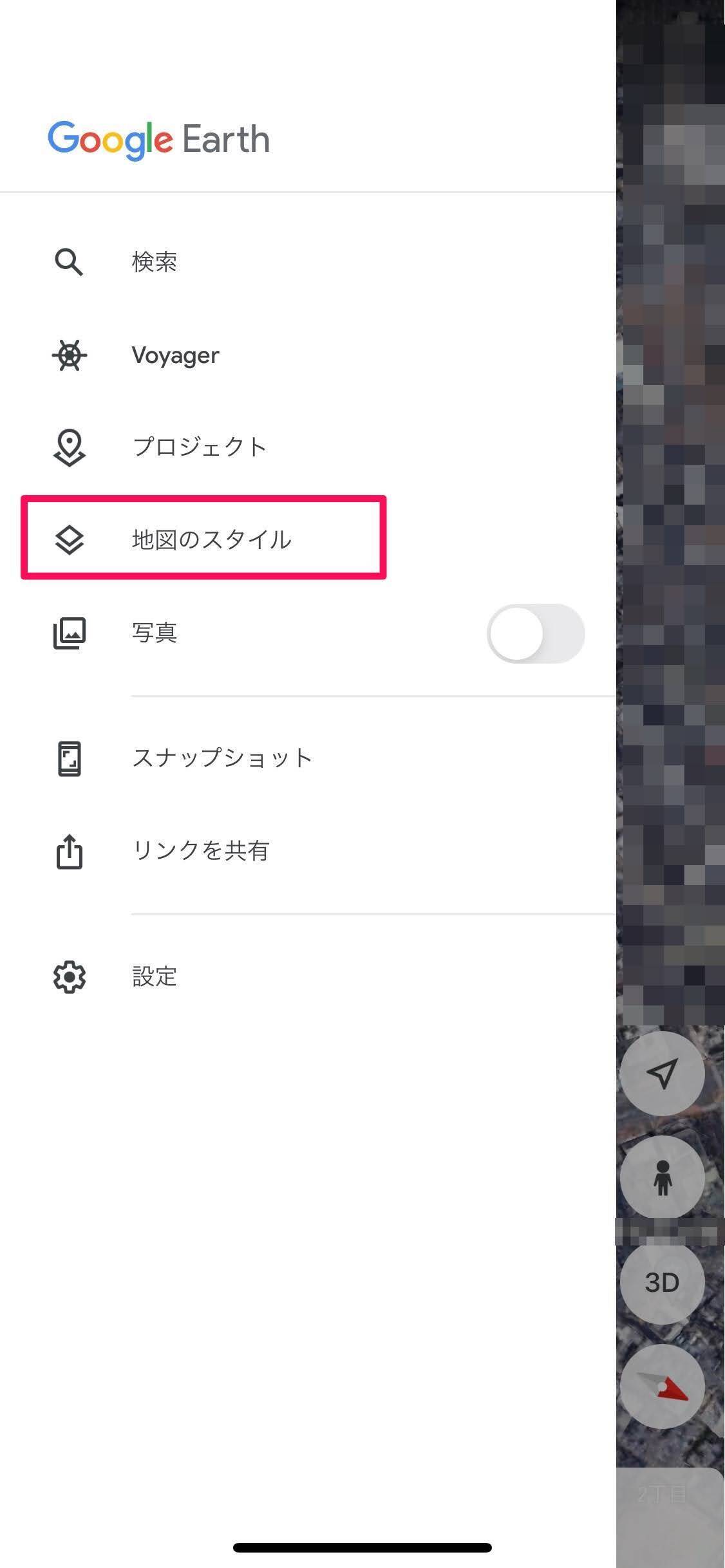
Task: Open 検索 from the drawer menu
Action: tap(155, 262)
